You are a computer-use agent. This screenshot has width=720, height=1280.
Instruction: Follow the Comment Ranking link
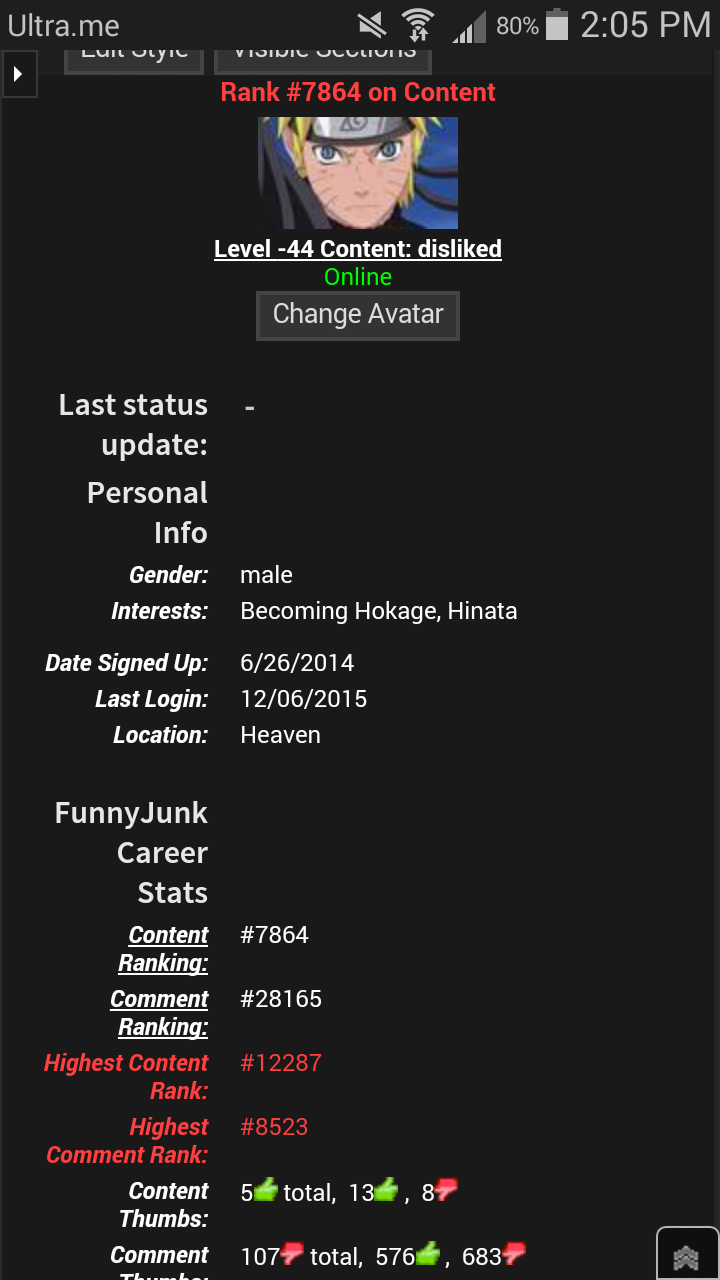[160, 1013]
